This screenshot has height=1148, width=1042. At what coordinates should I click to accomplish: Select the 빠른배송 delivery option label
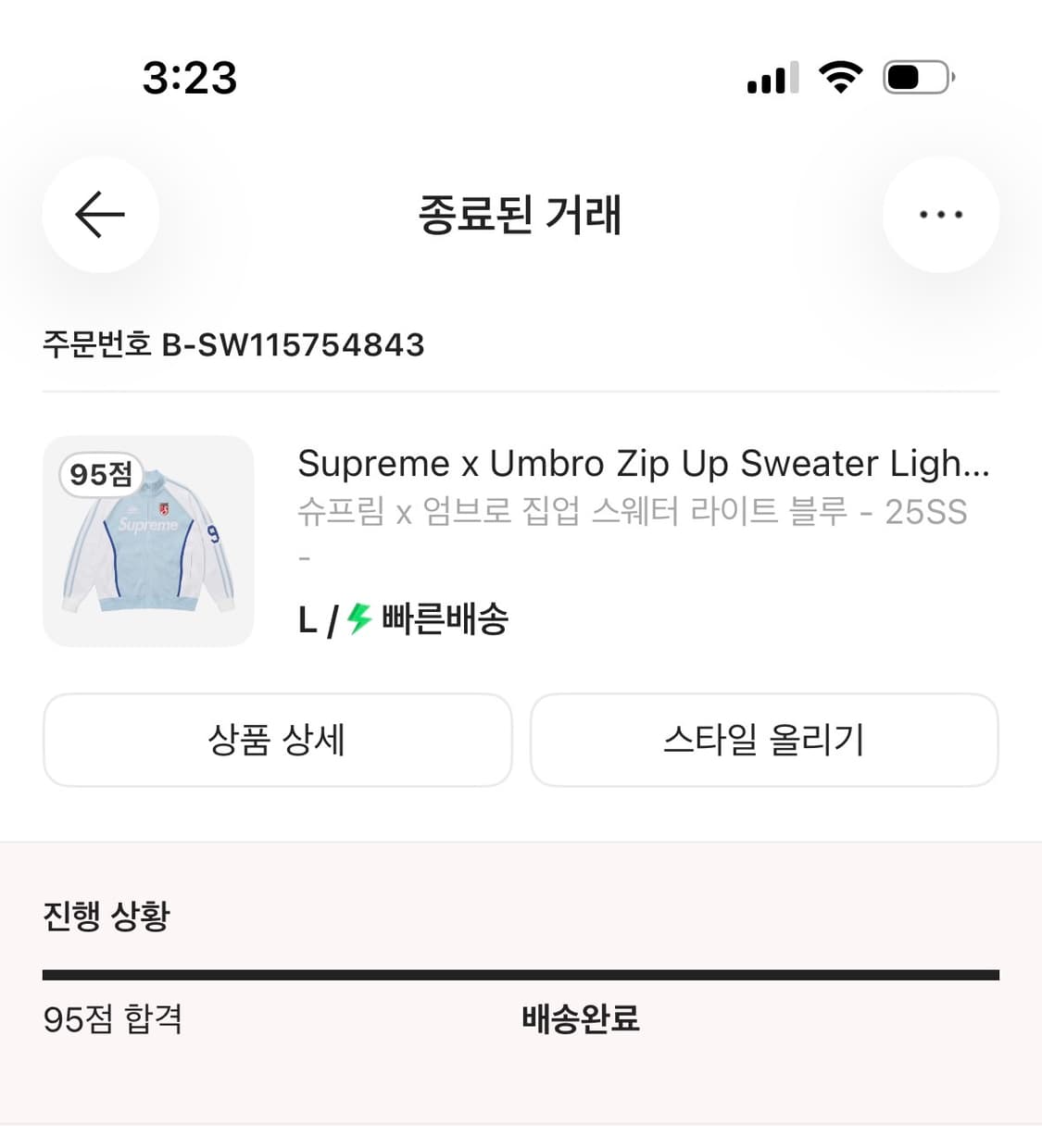(x=443, y=620)
